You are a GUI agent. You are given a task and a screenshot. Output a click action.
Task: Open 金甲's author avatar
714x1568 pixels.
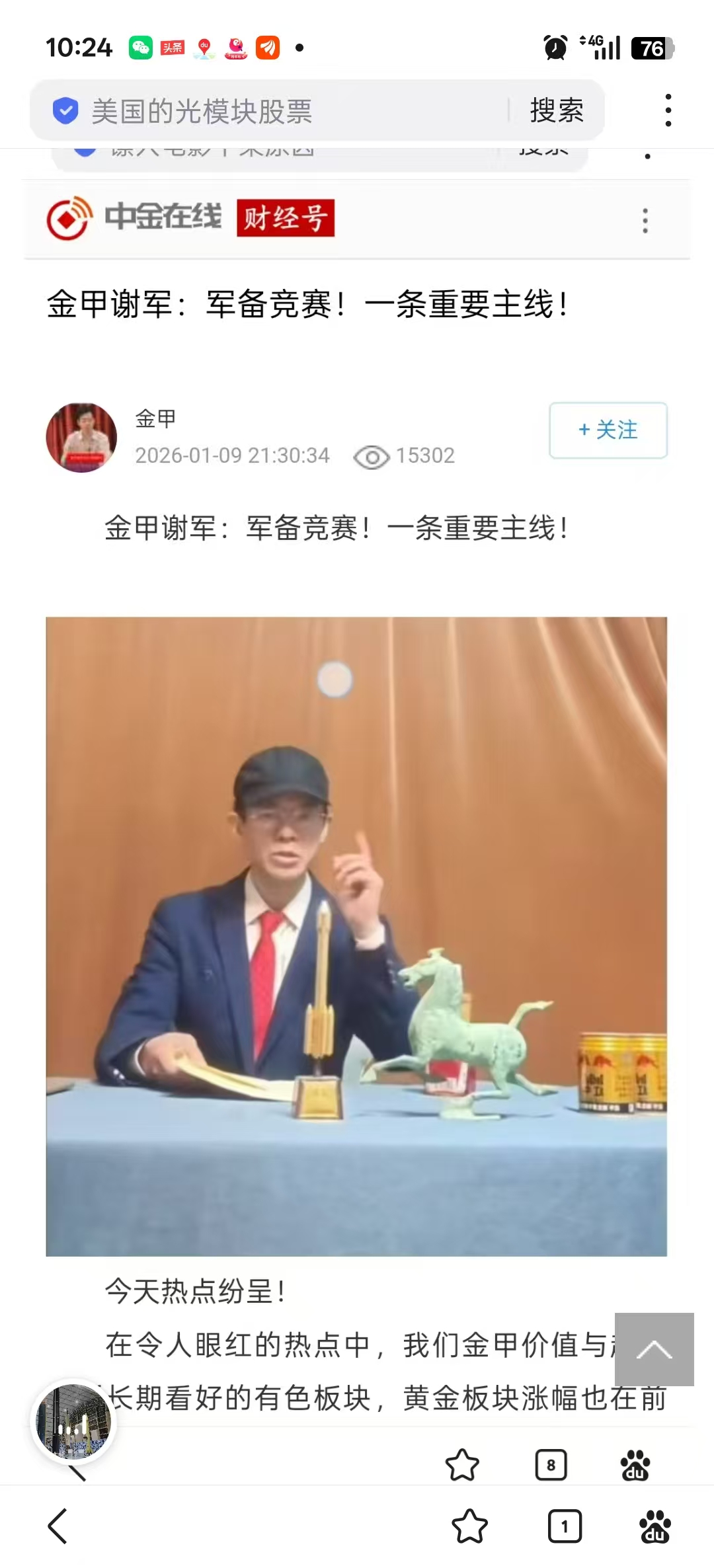[81, 438]
